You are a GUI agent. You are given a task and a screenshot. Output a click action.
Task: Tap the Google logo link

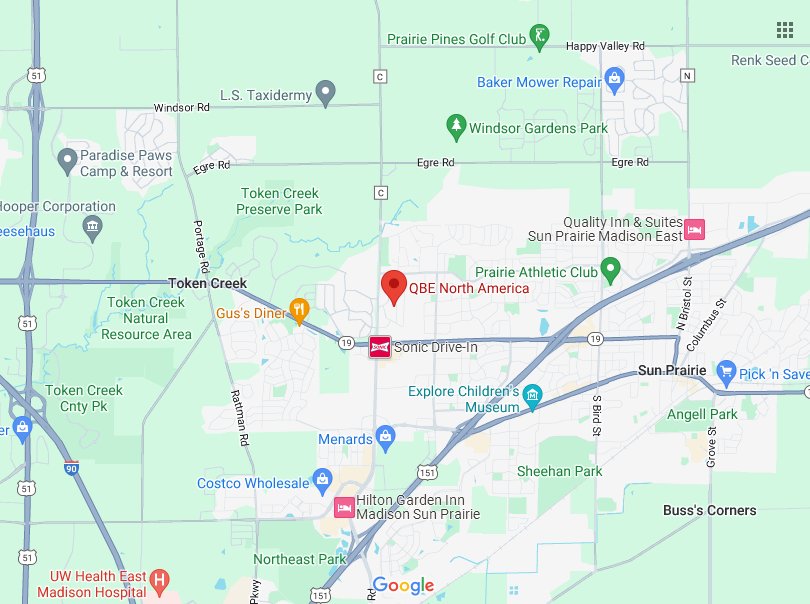404,586
